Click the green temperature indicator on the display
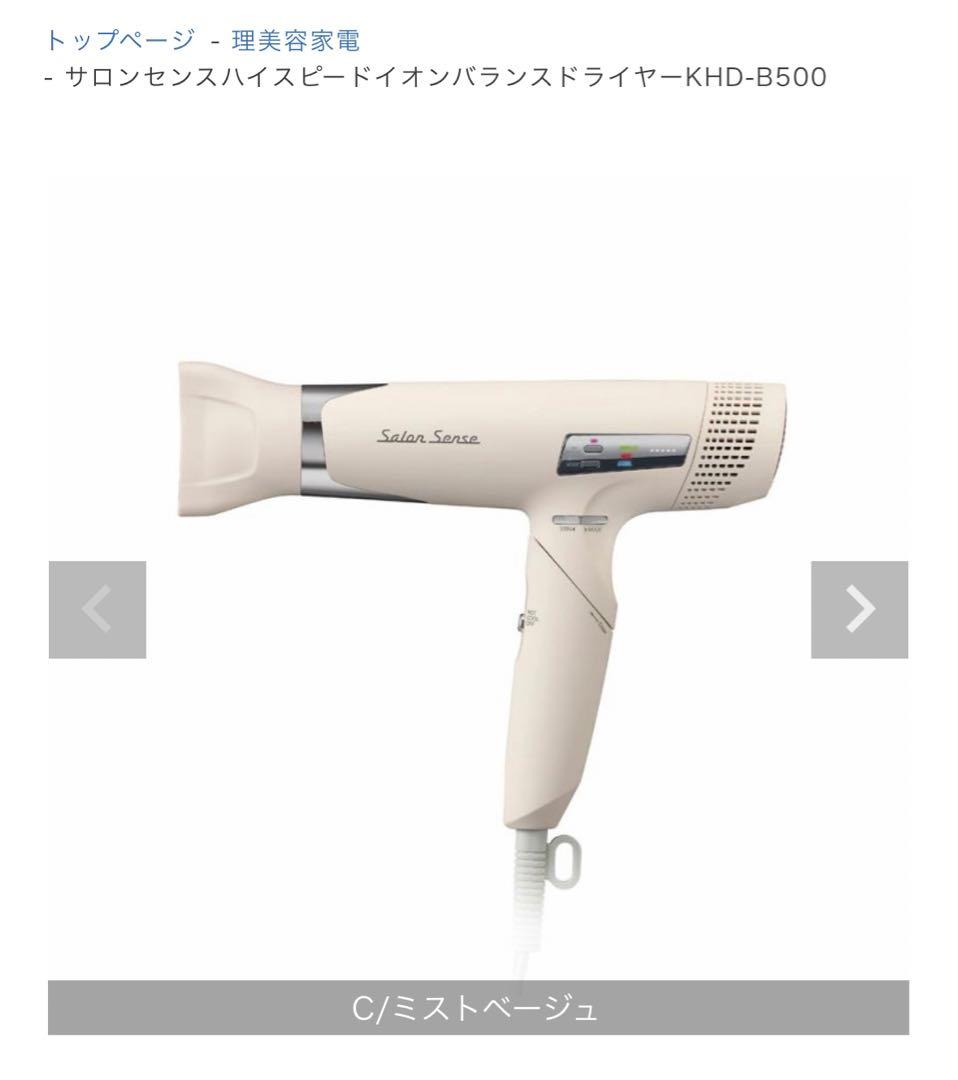 pyautogui.click(x=627, y=447)
